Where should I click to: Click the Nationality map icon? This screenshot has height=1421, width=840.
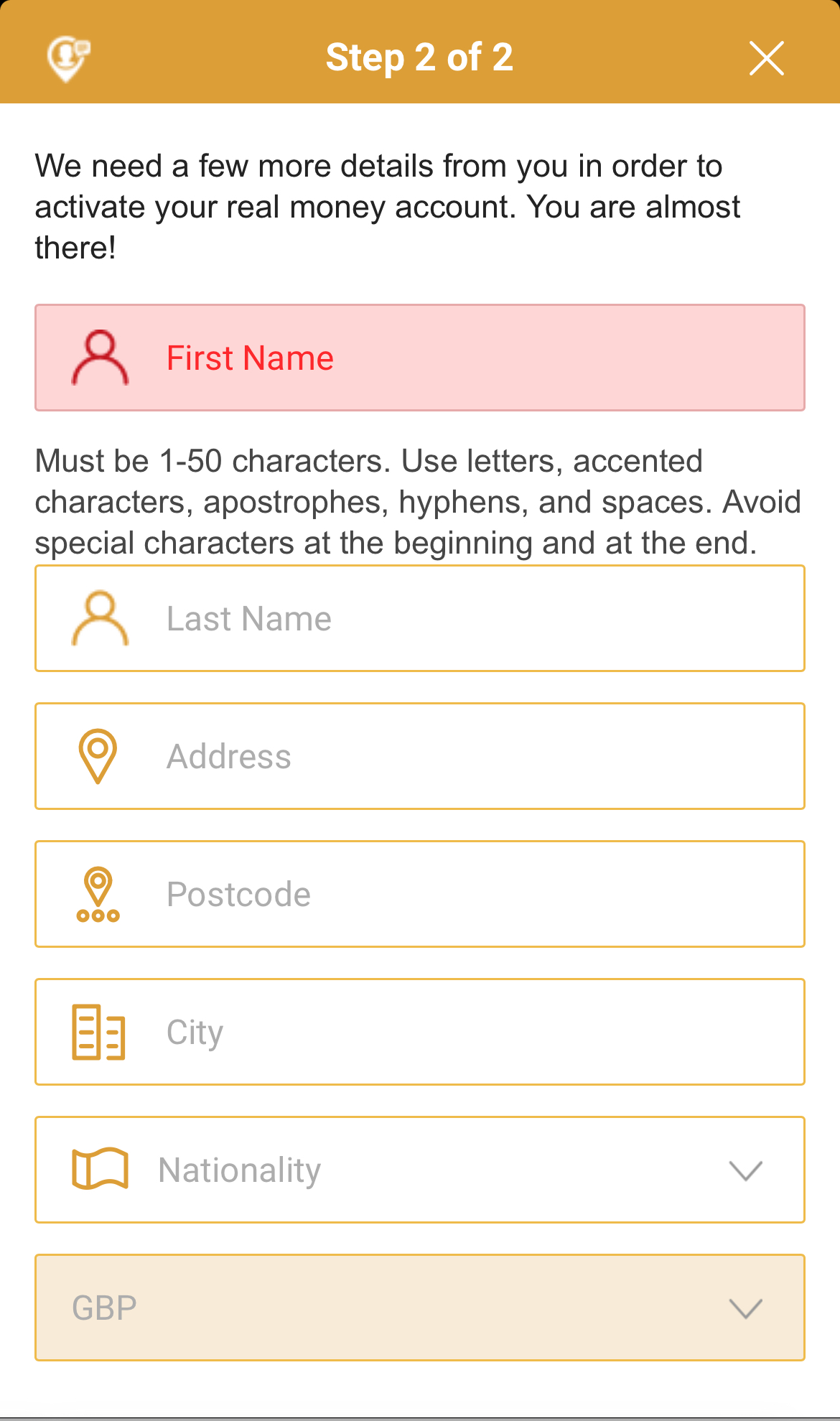tap(101, 1169)
